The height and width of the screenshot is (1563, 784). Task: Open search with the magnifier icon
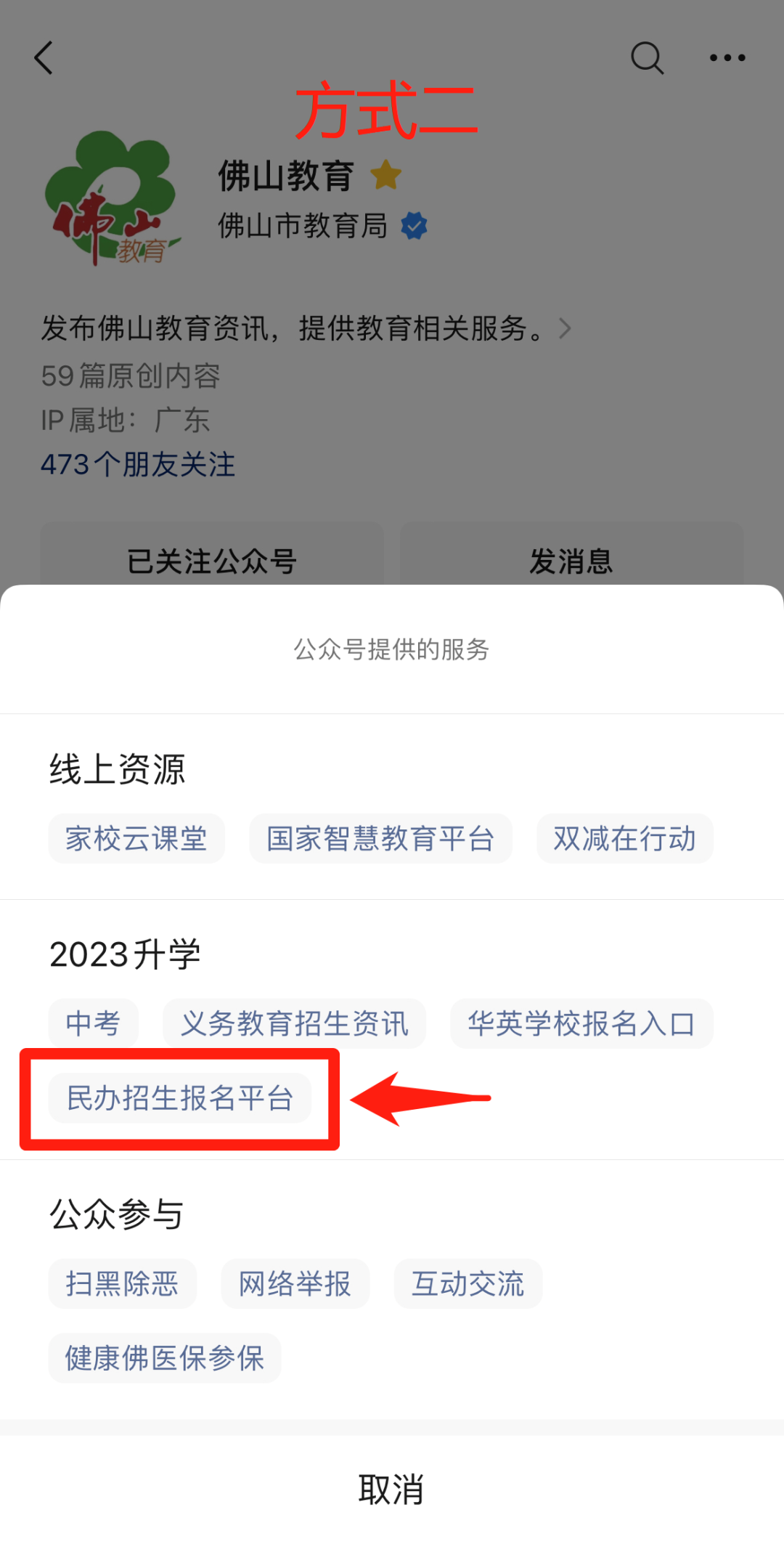647,58
